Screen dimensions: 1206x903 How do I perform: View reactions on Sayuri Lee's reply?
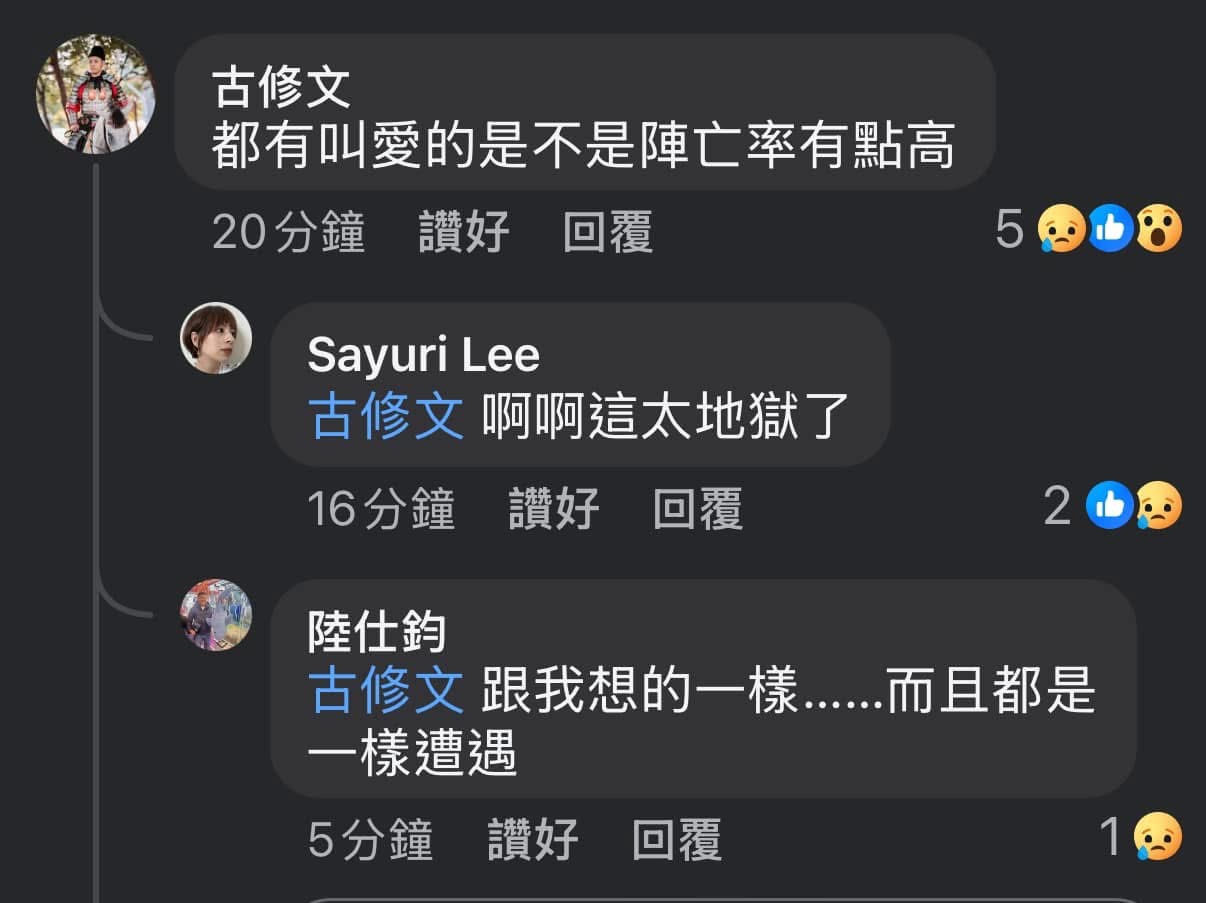(x=1133, y=507)
